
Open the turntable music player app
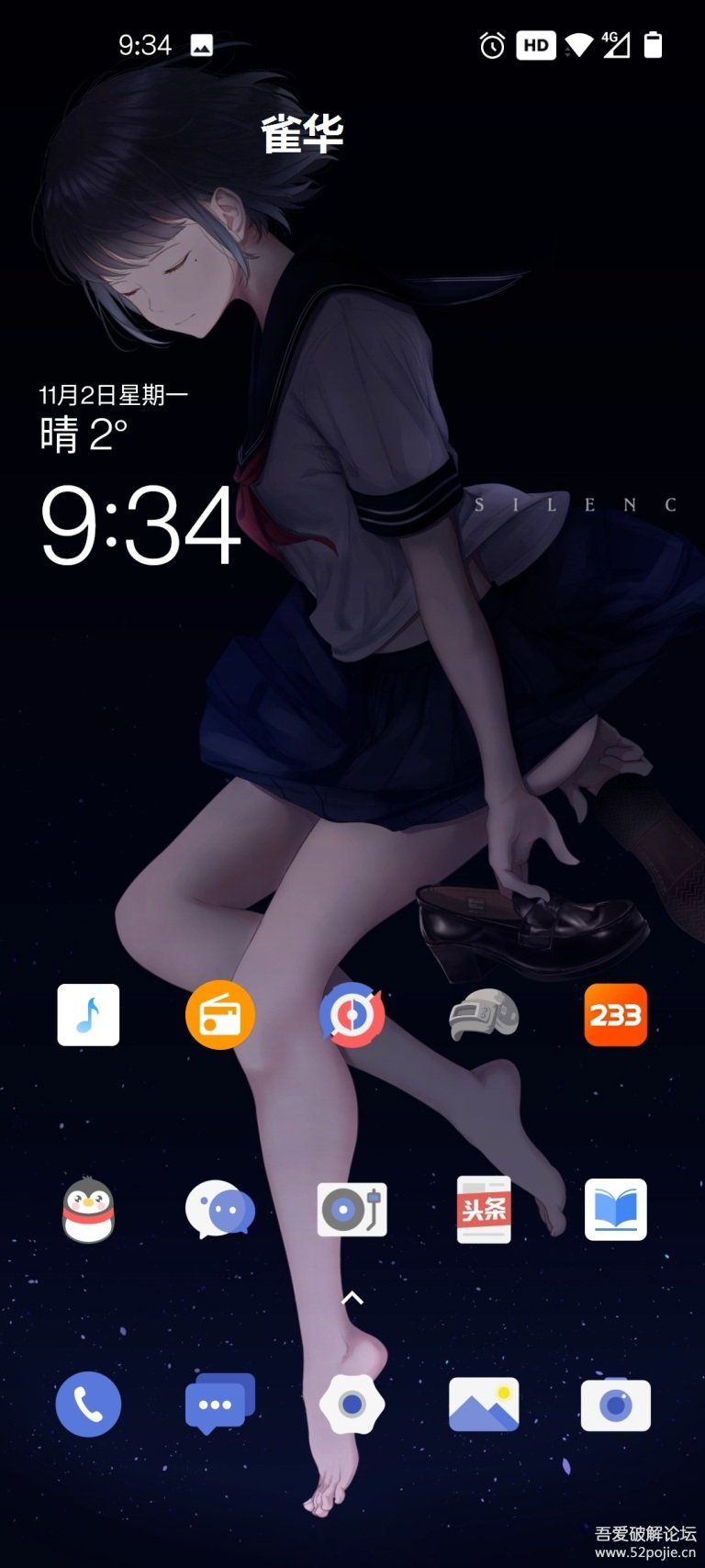tap(352, 1210)
